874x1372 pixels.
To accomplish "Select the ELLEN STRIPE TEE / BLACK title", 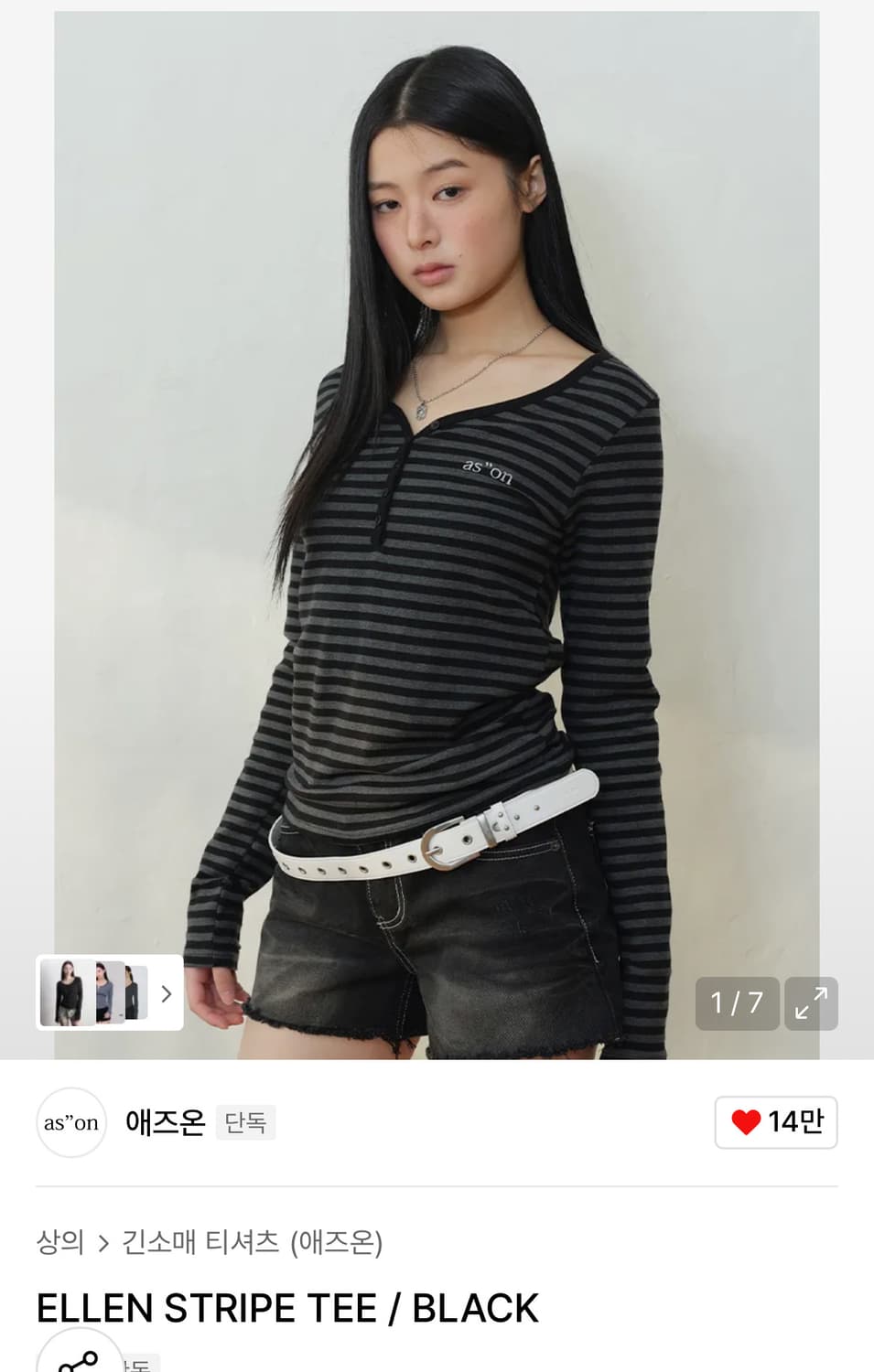I will (x=286, y=1307).
